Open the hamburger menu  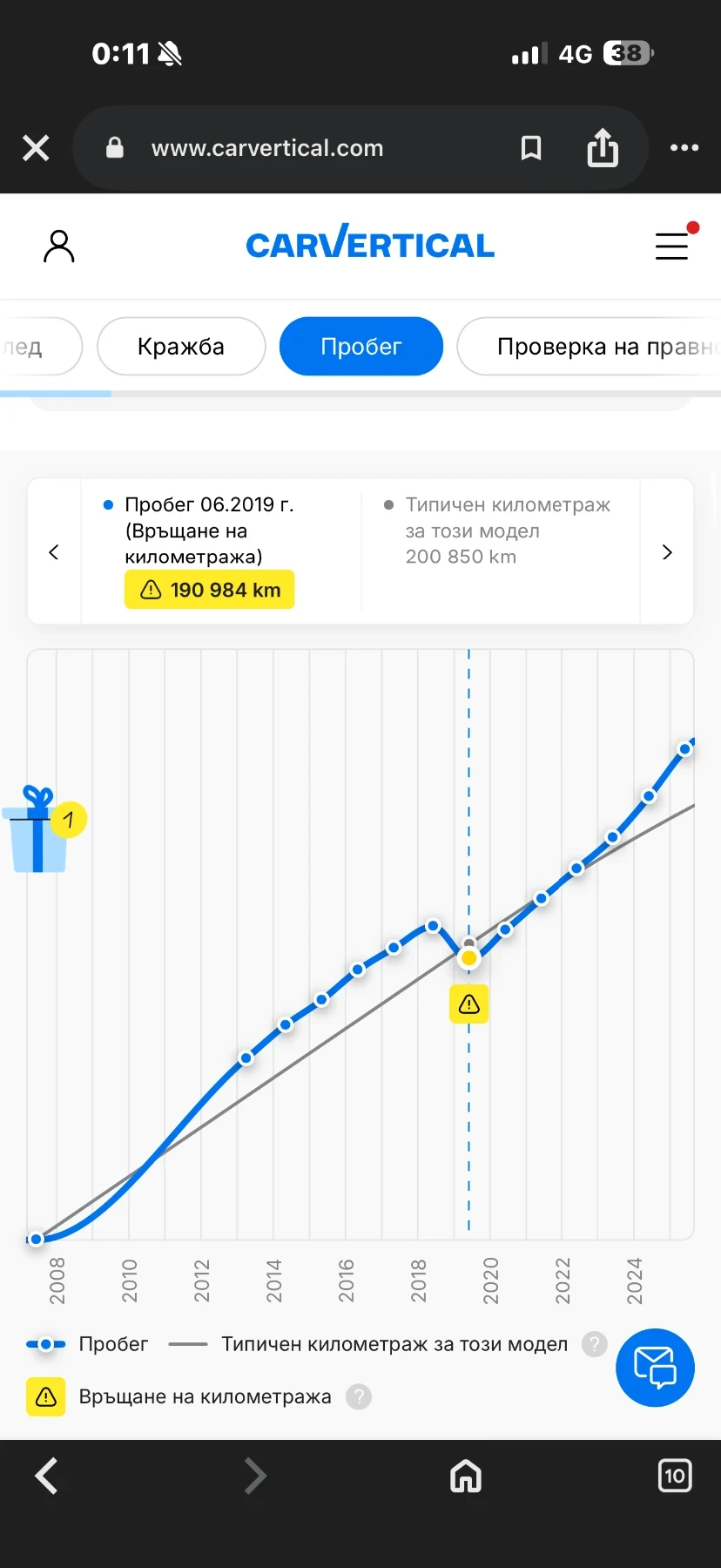[672, 247]
